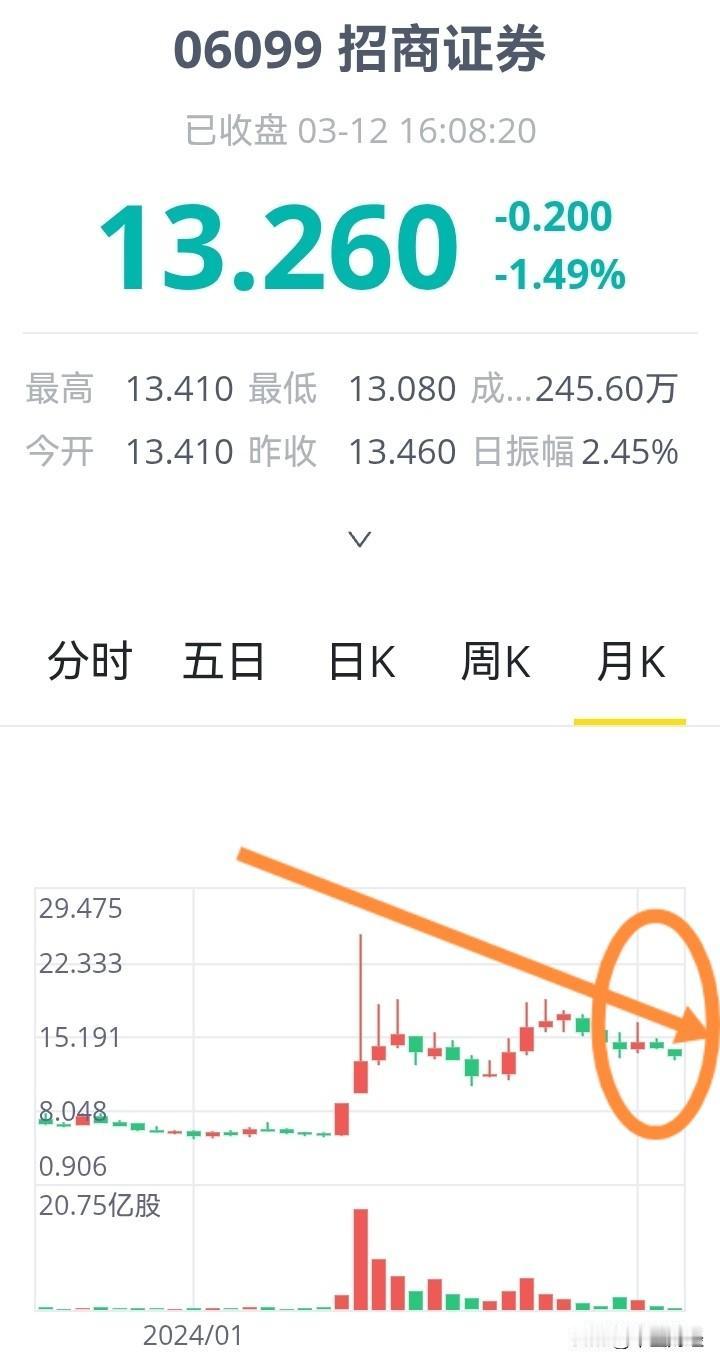The width and height of the screenshot is (720, 1364).
Task: Open the 日K candlestick view
Action: pyautogui.click(x=362, y=661)
